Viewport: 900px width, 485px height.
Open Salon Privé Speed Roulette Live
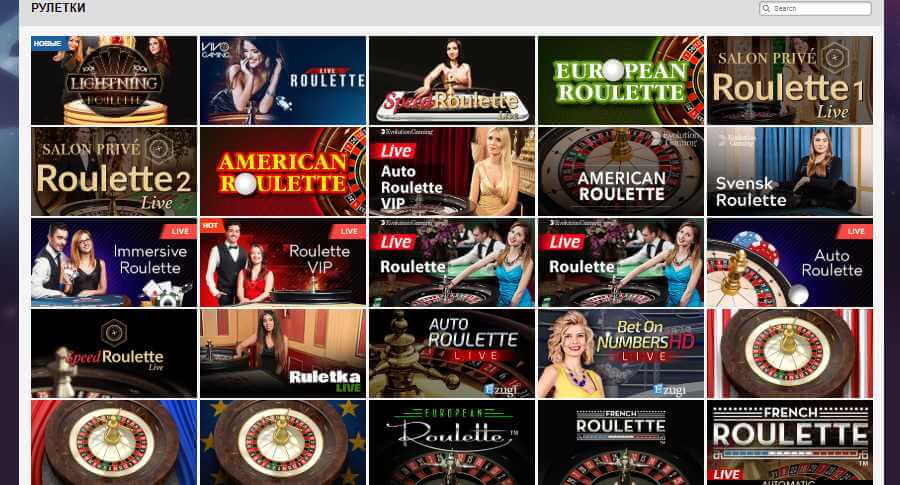pyautogui.click(x=114, y=353)
